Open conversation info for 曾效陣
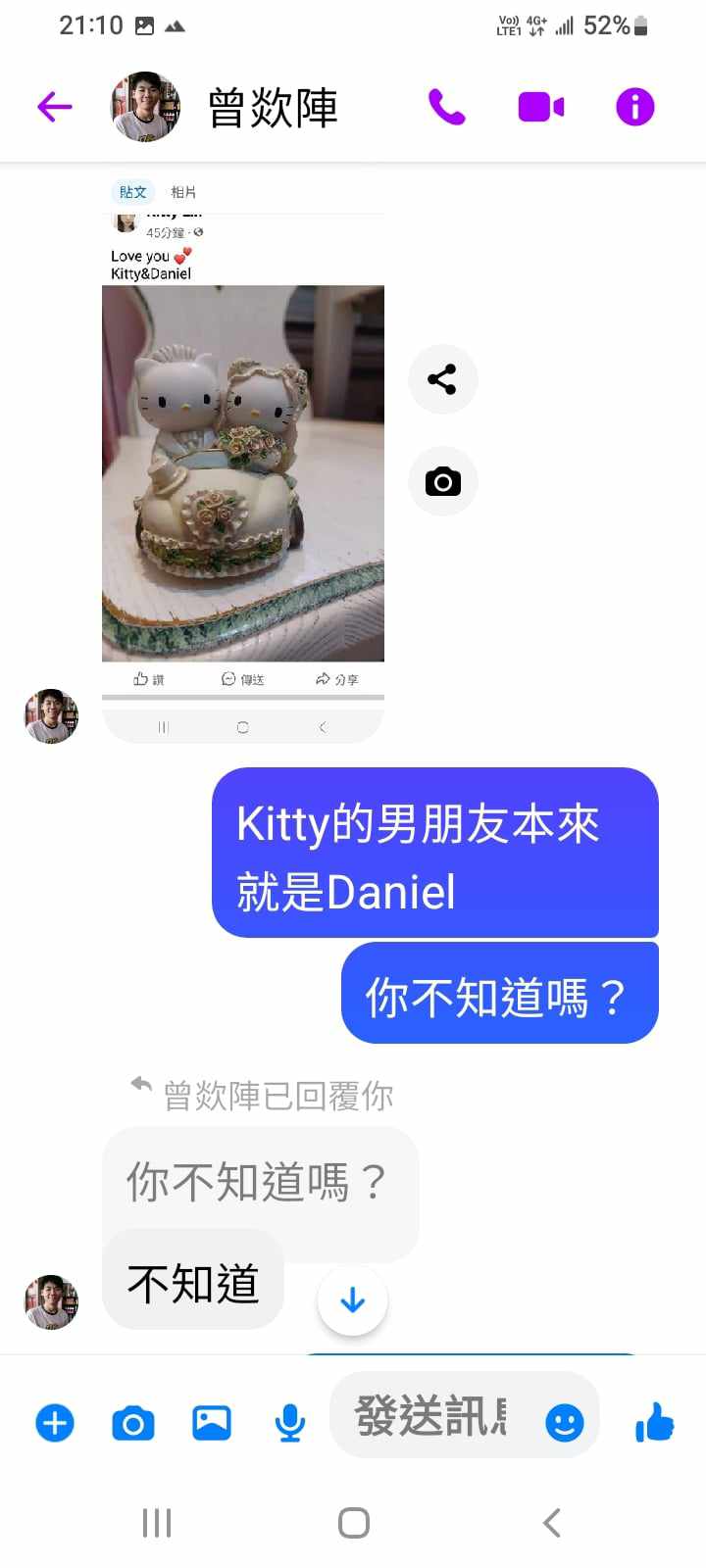This screenshot has width=706, height=1568. tap(634, 107)
